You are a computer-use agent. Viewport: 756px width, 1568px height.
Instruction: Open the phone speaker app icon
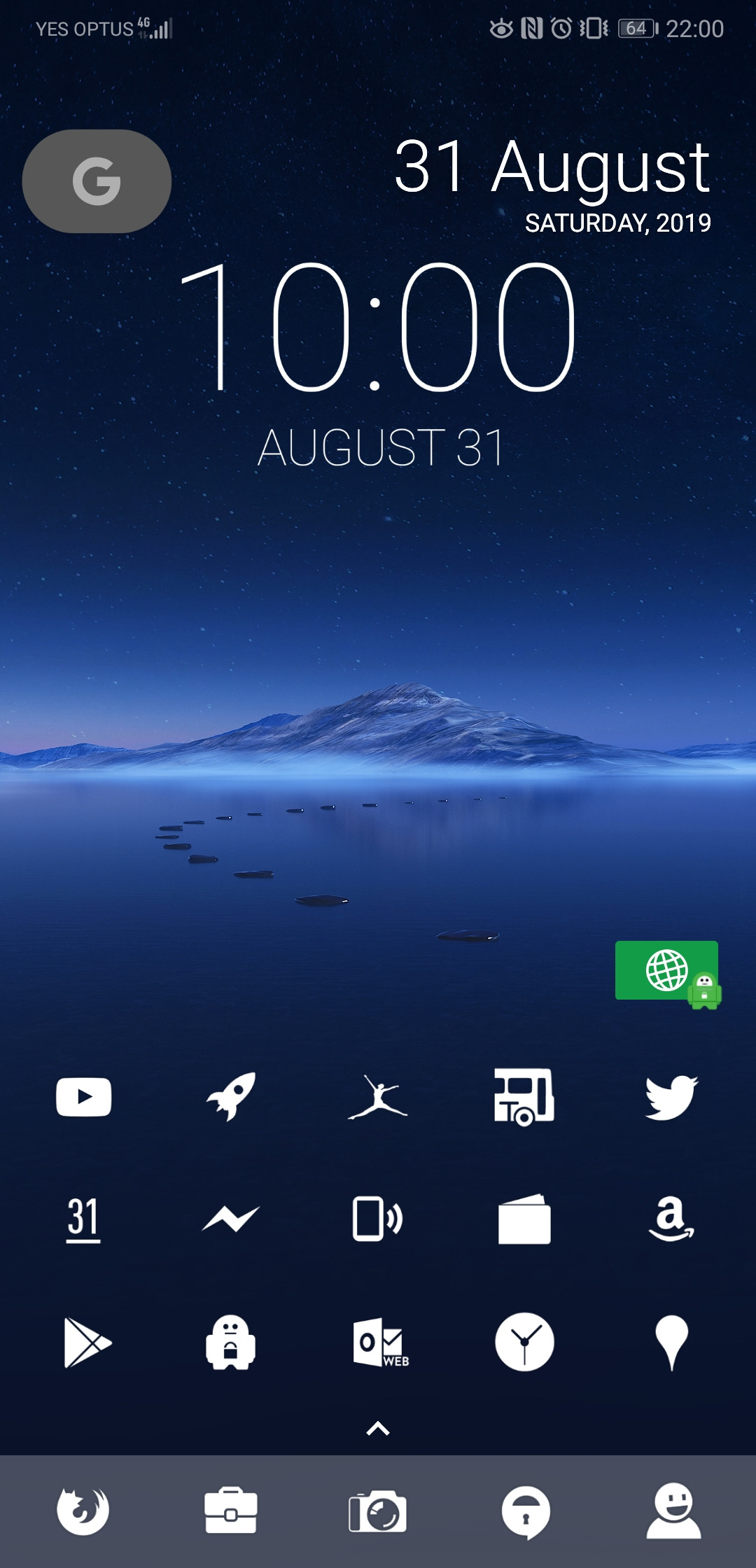378,1219
